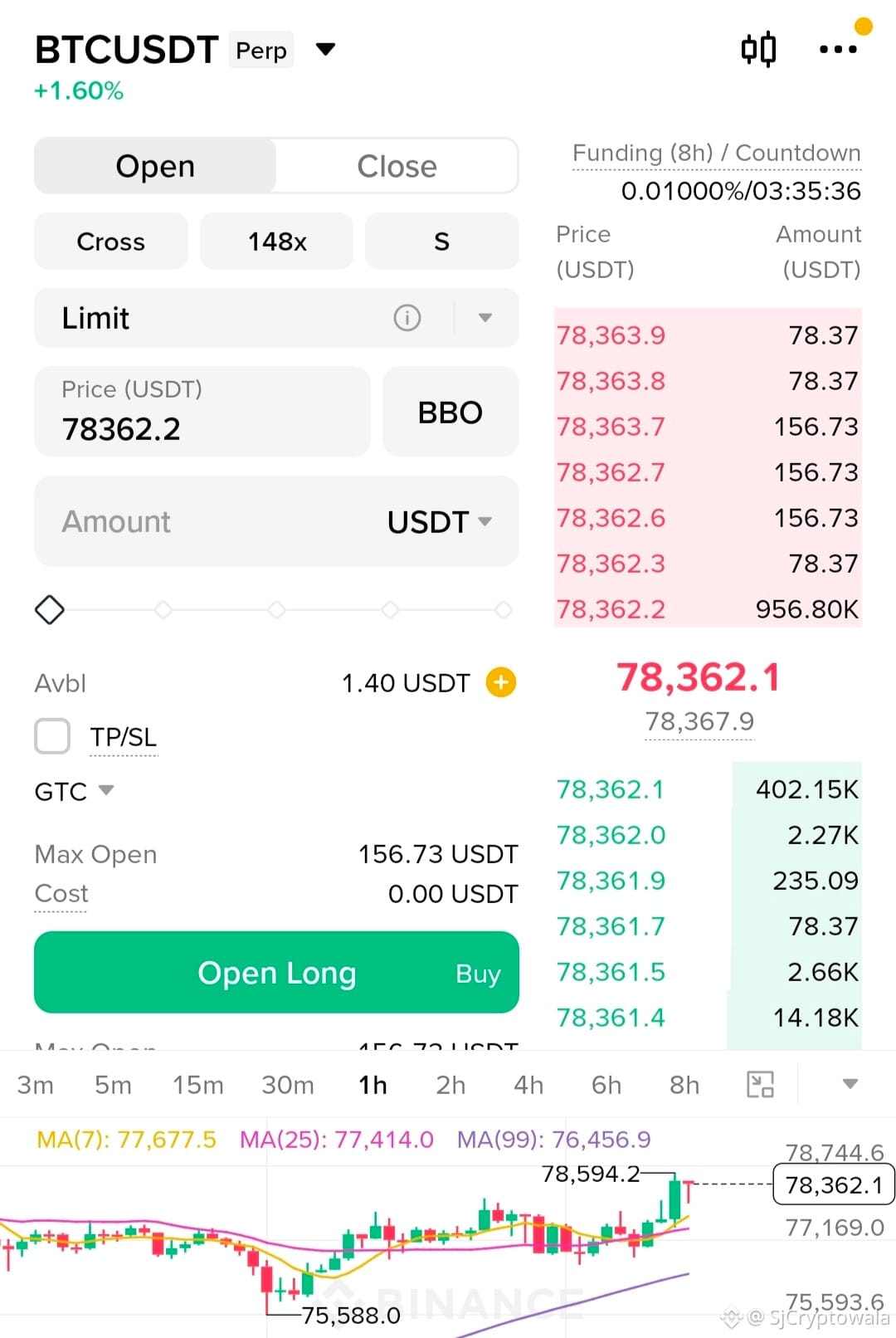Edit the Price (USDT) field
The height and width of the screenshot is (1338, 896).
(x=202, y=412)
